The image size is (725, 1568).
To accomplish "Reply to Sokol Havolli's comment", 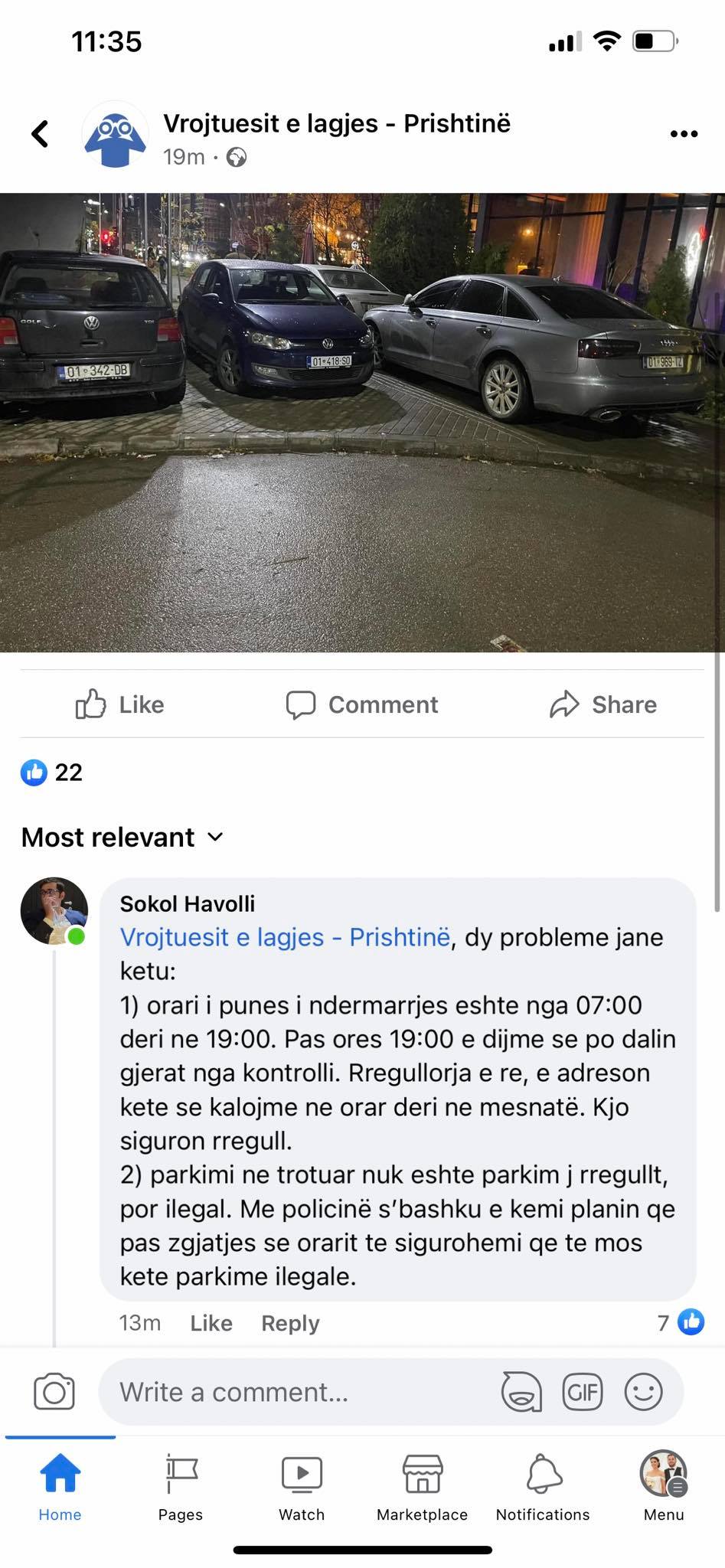I will pos(290,1323).
